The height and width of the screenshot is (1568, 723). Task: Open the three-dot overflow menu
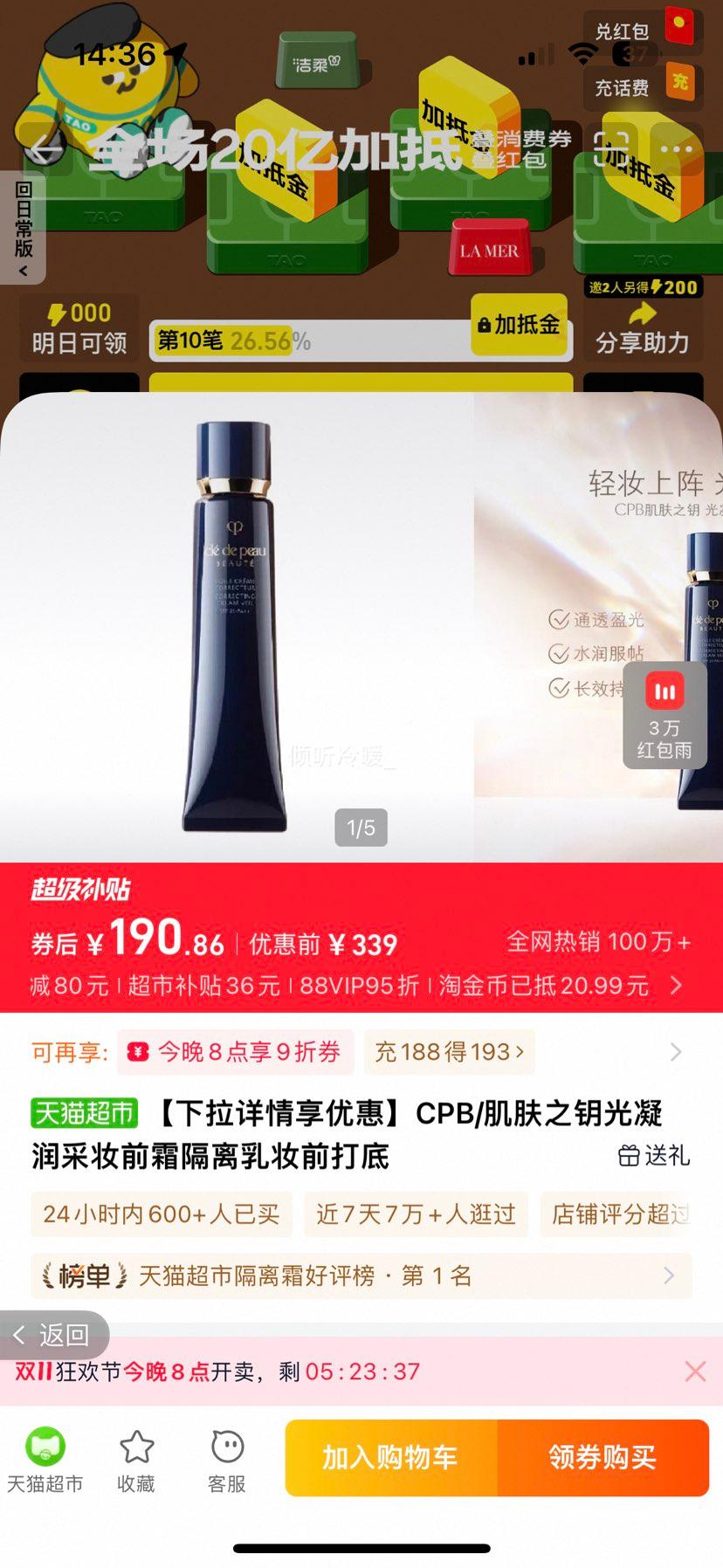coord(677,150)
